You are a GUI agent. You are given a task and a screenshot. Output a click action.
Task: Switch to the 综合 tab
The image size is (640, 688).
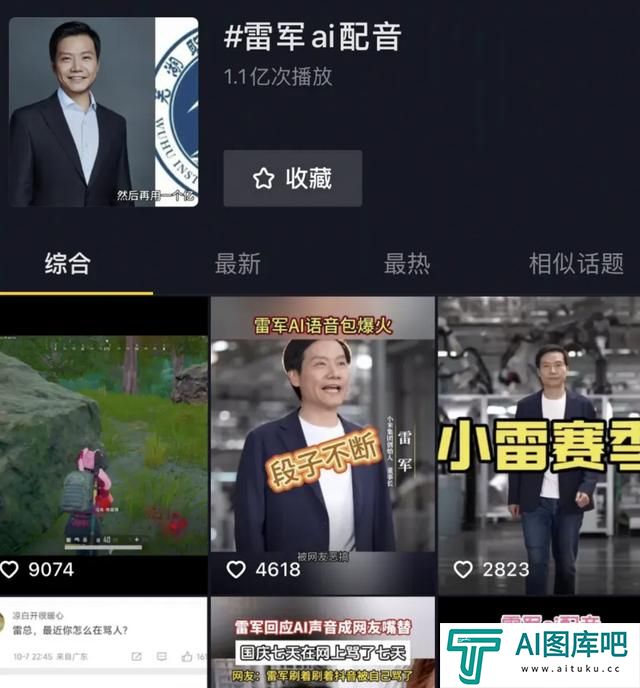click(x=68, y=264)
